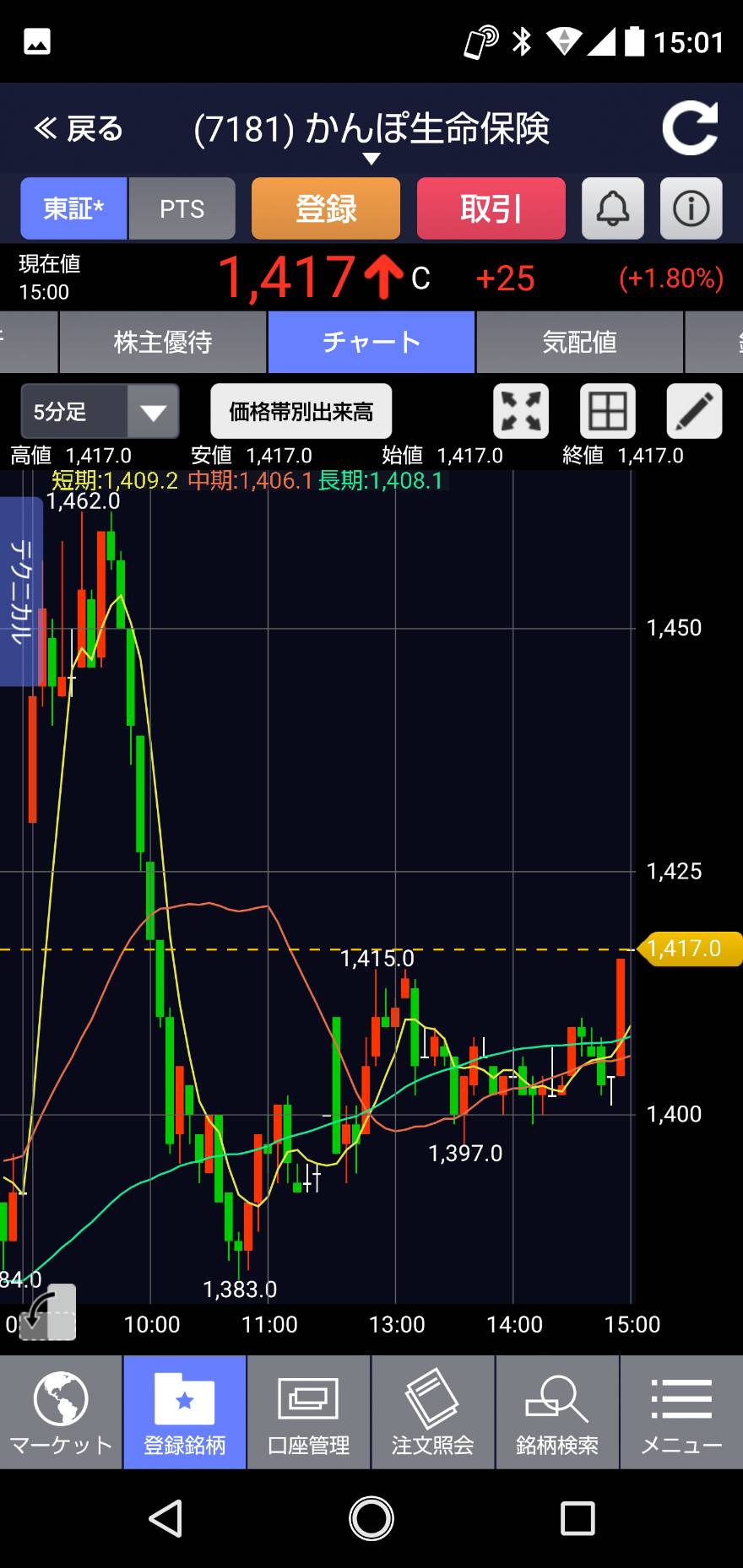Refresh the stock quote
This screenshot has width=743, height=1568.
click(x=690, y=128)
